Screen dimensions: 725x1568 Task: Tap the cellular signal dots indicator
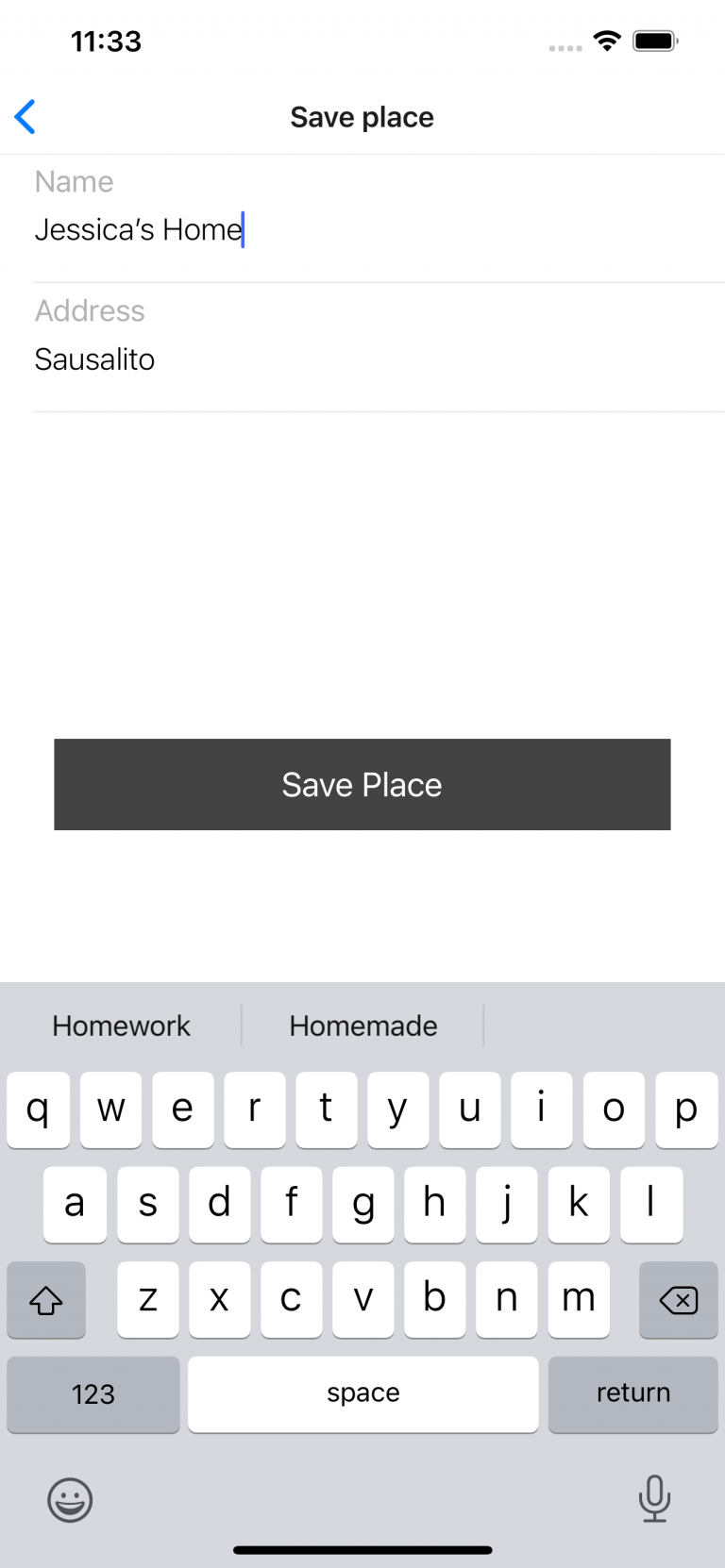coord(564,46)
